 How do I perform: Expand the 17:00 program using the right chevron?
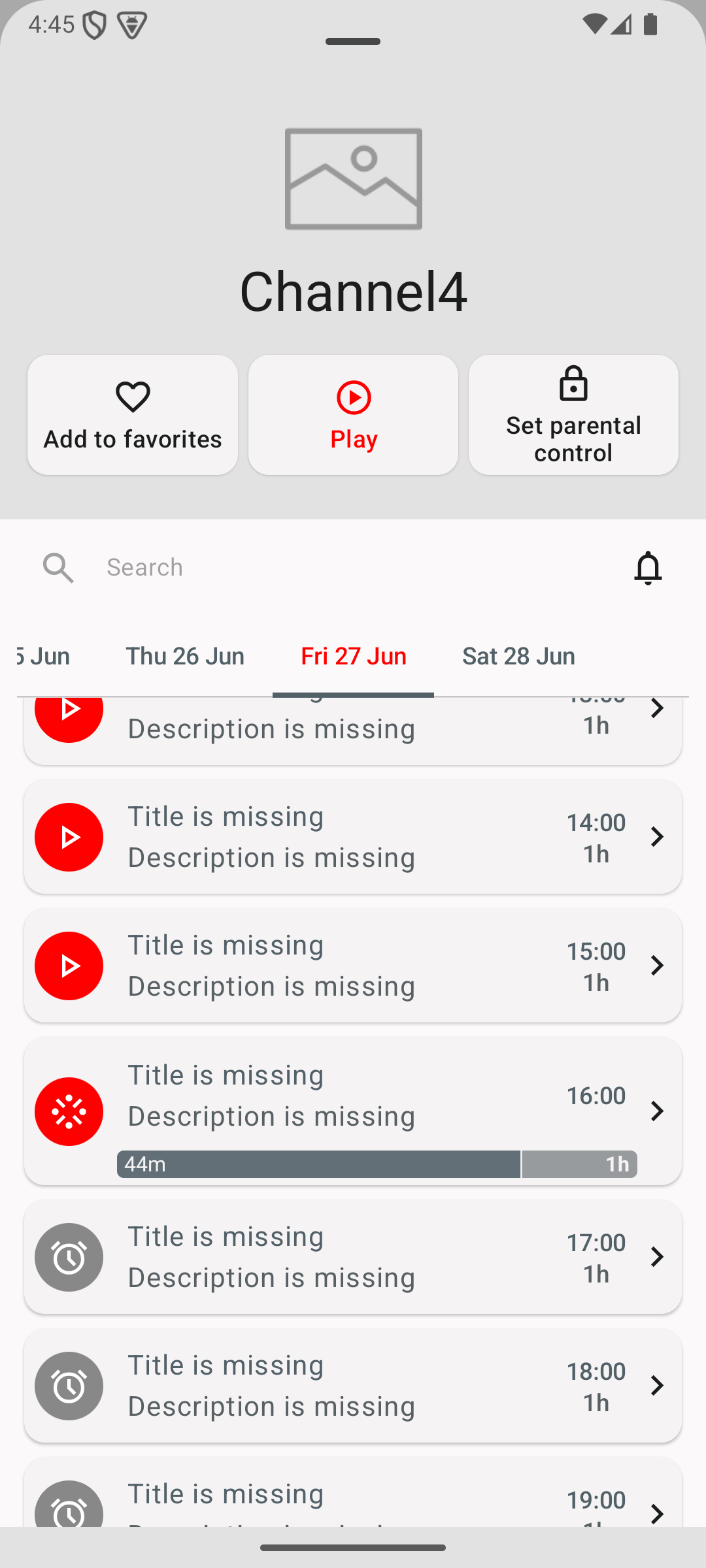657,1256
